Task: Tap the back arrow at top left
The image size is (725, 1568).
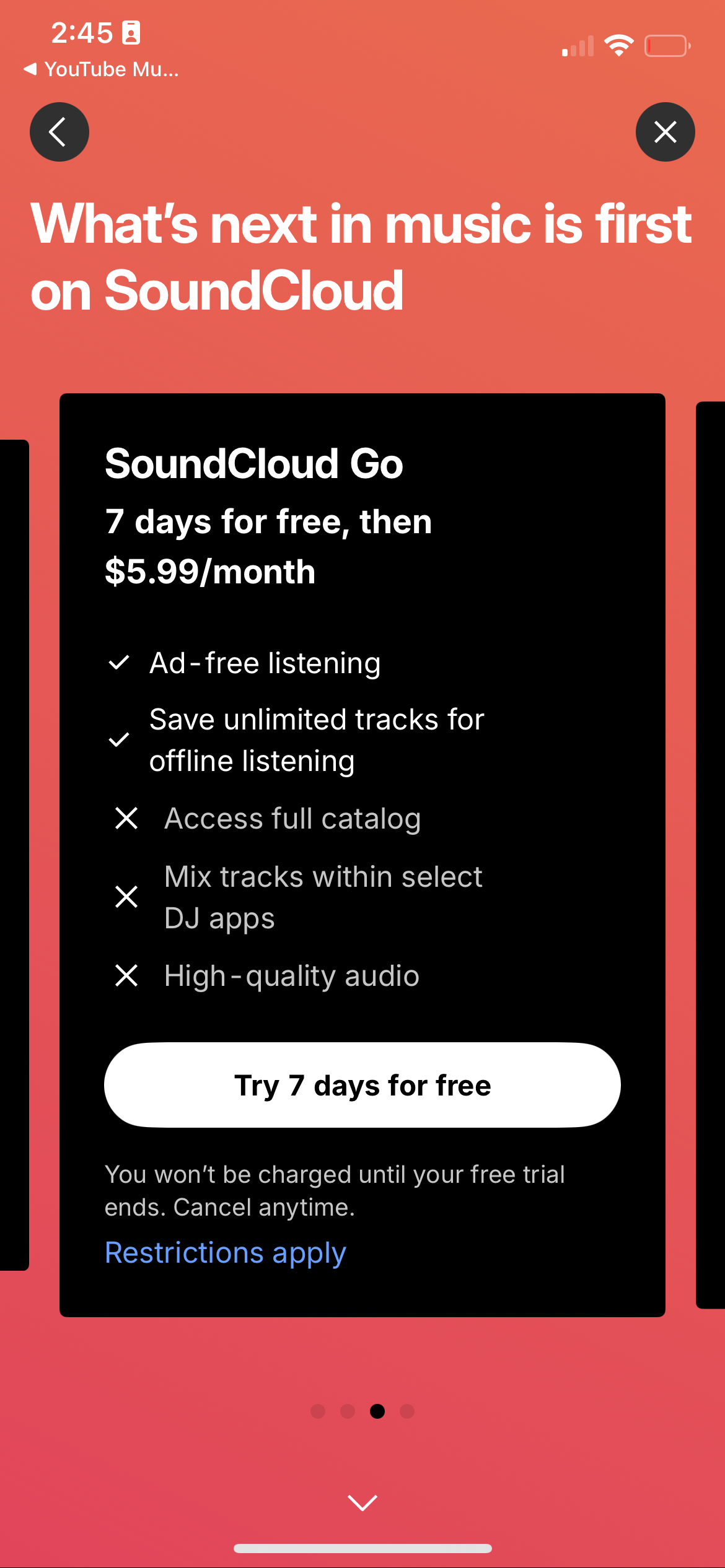Action: click(x=59, y=132)
